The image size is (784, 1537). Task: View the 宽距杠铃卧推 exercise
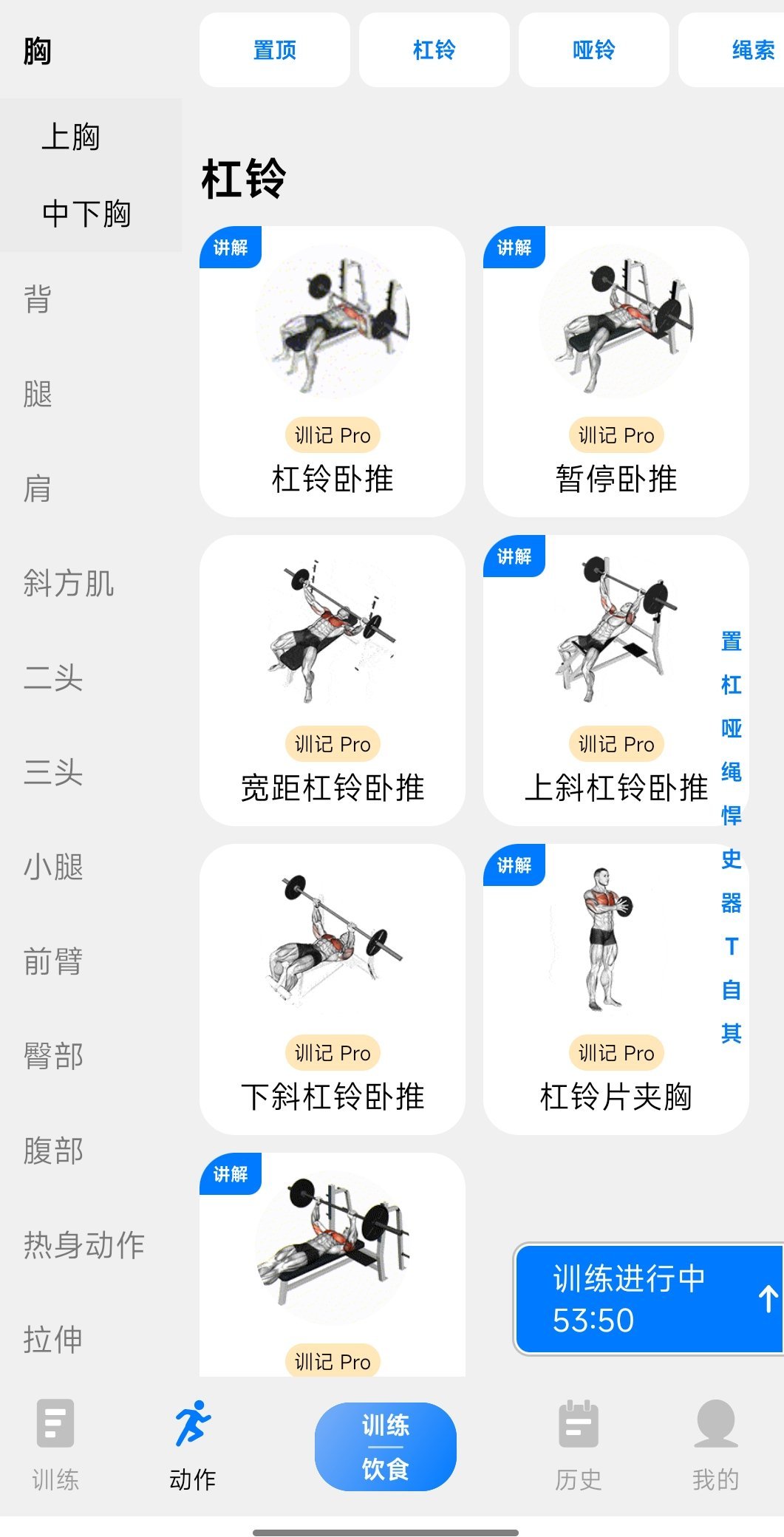point(332,680)
